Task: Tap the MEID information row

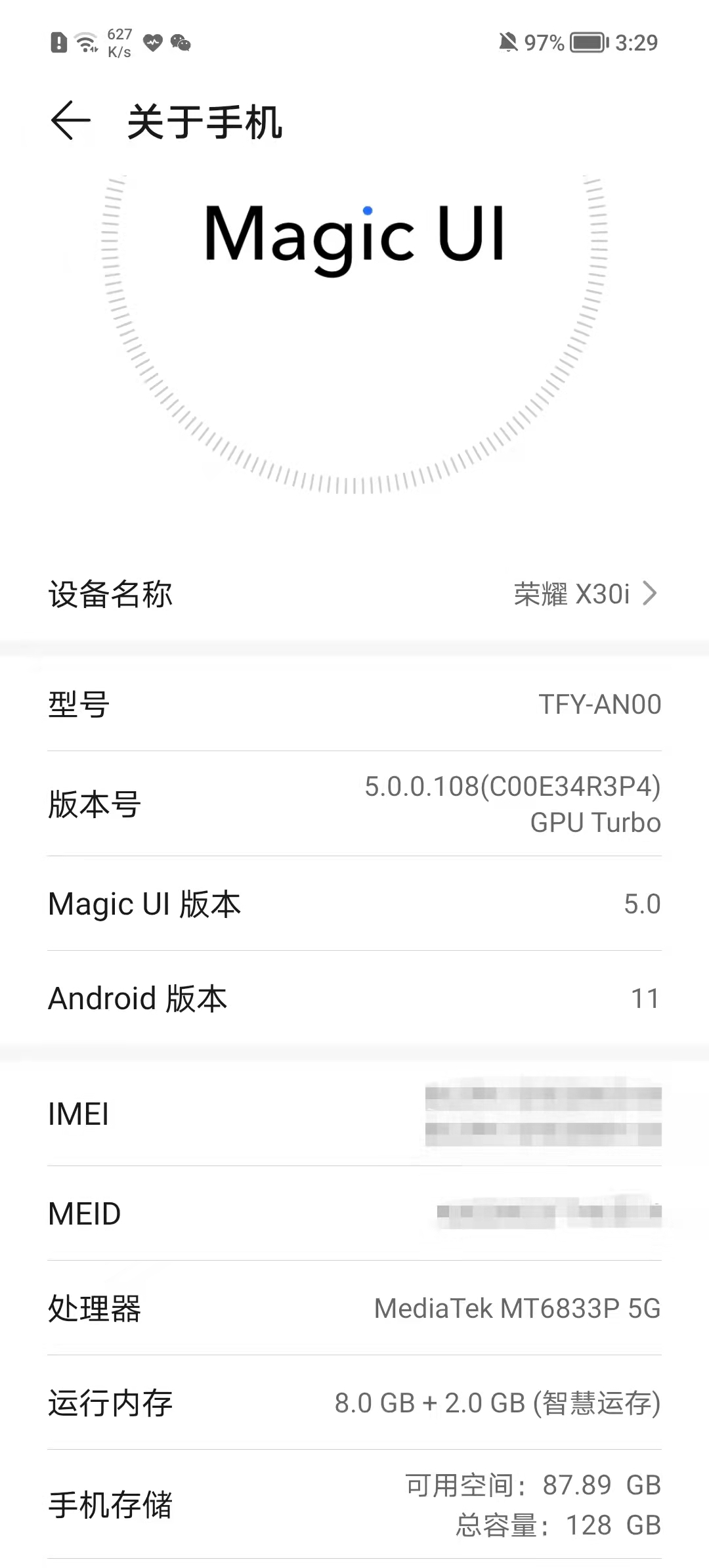Action: [354, 1213]
